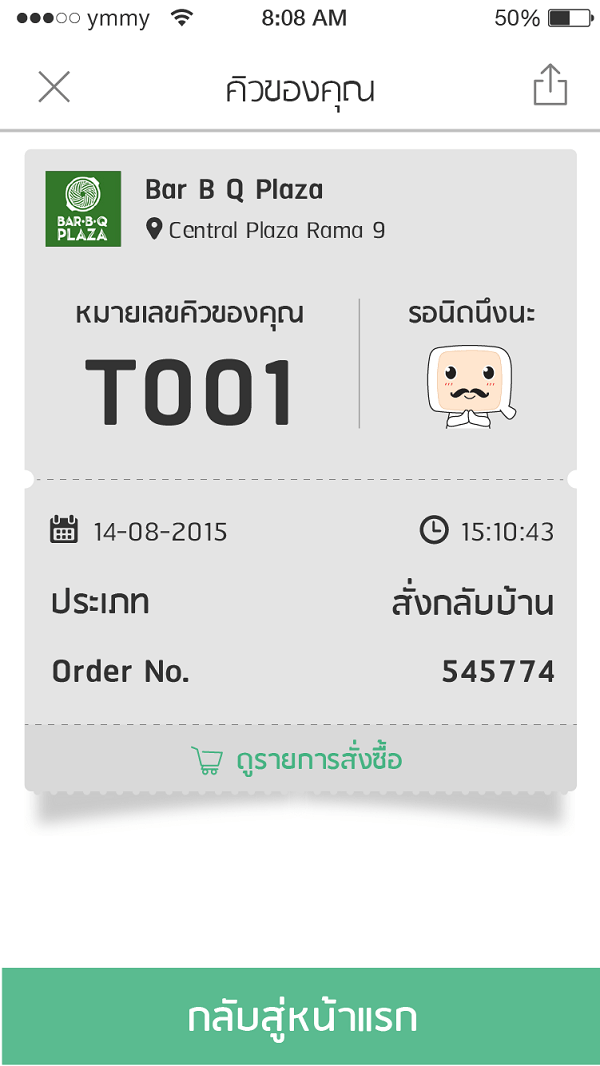Close the queue ticket screen
600x1066 pixels.
[54, 87]
